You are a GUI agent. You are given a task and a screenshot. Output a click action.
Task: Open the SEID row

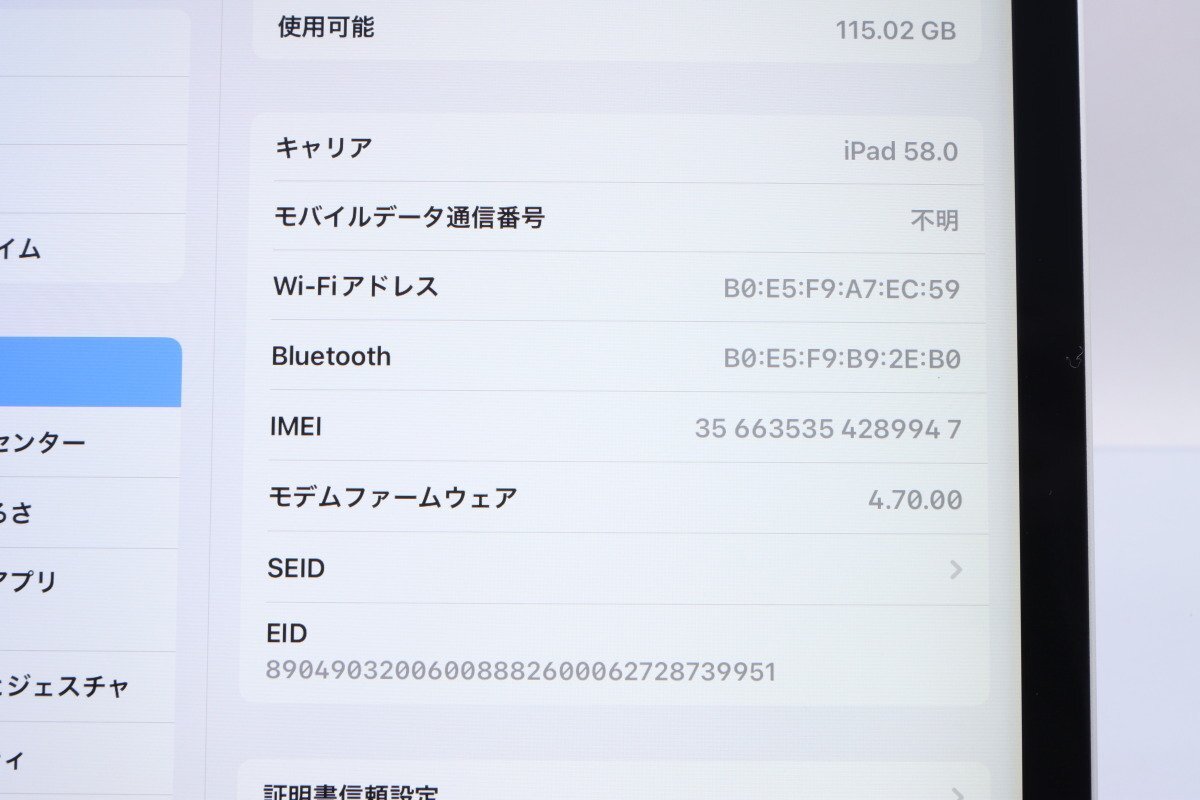tap(612, 569)
